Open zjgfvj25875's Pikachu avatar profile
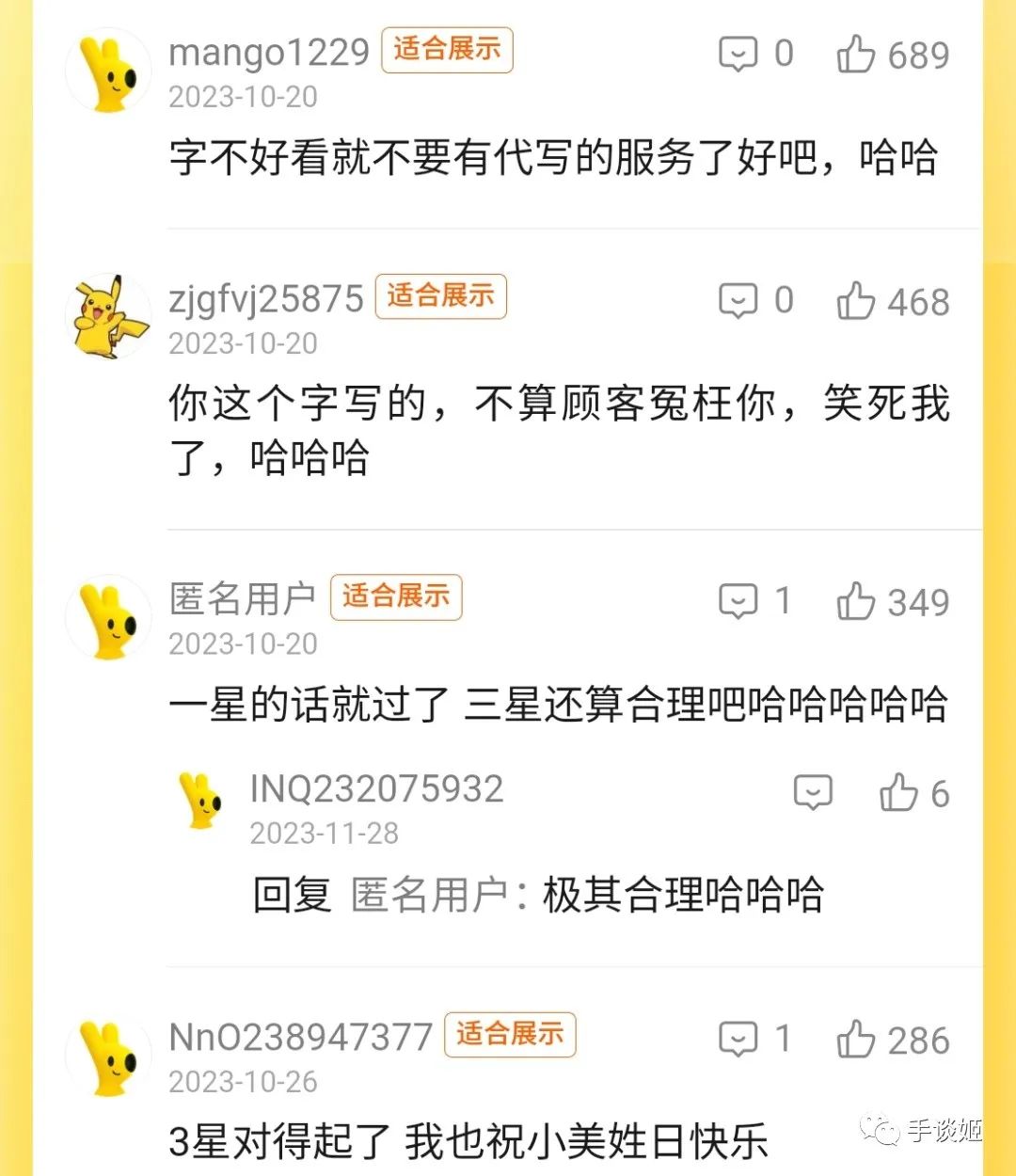The height and width of the screenshot is (1176, 1016). click(x=110, y=317)
